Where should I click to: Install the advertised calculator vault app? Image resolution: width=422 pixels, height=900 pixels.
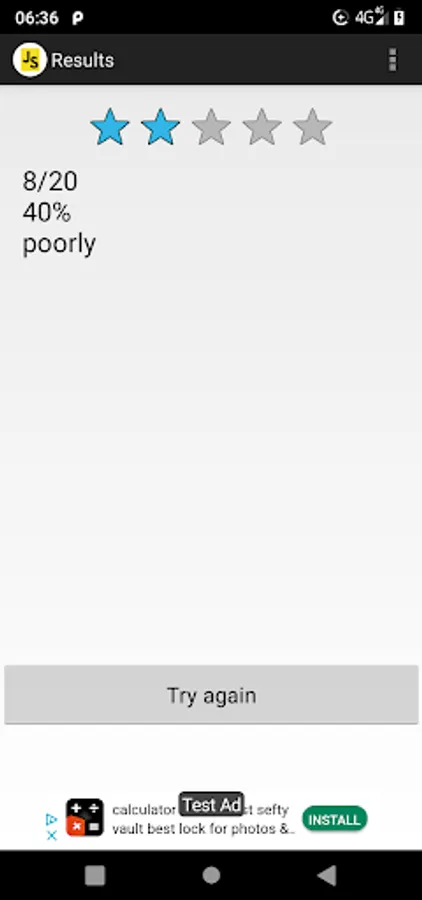pyautogui.click(x=335, y=819)
